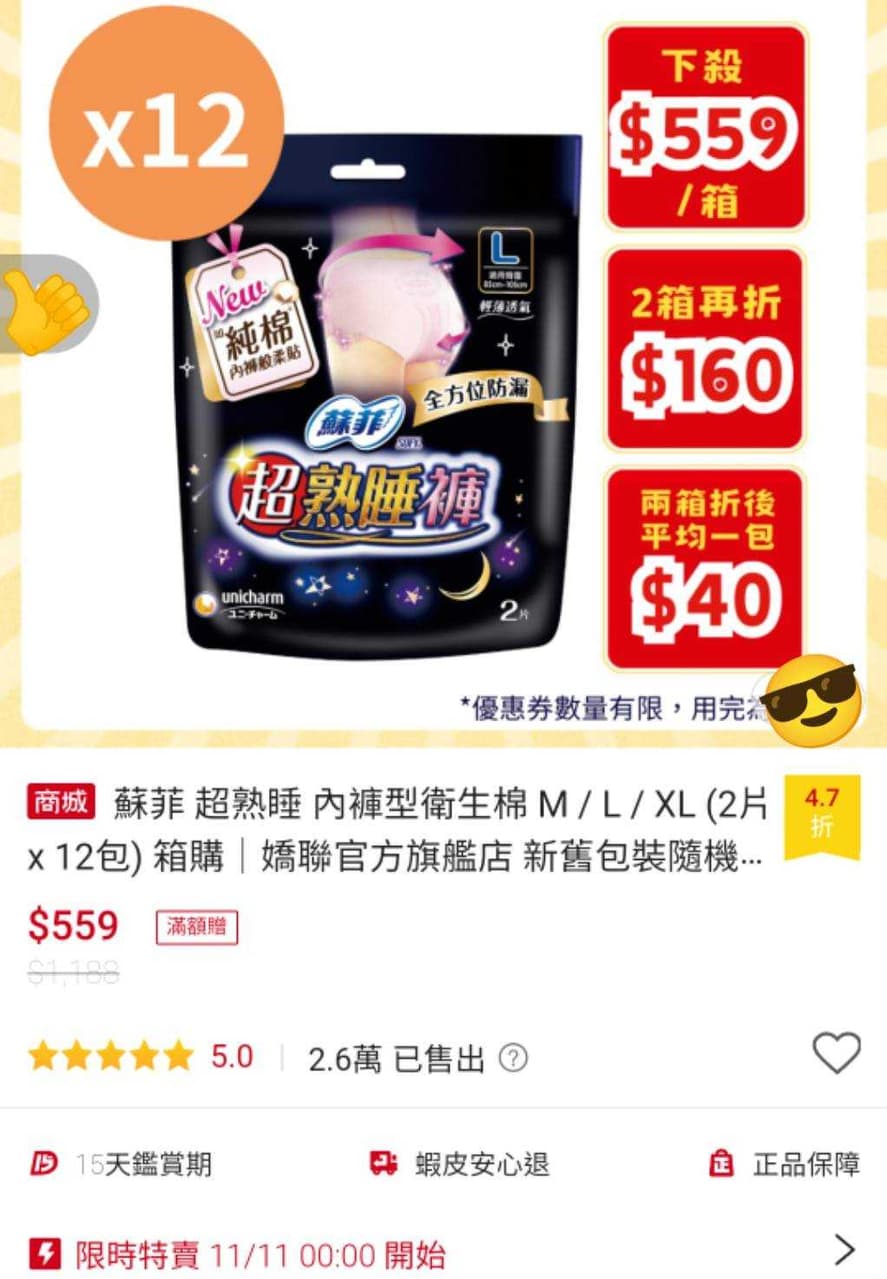View the 超熟睡褲 product image
The height and width of the screenshot is (1279, 887).
(380, 400)
